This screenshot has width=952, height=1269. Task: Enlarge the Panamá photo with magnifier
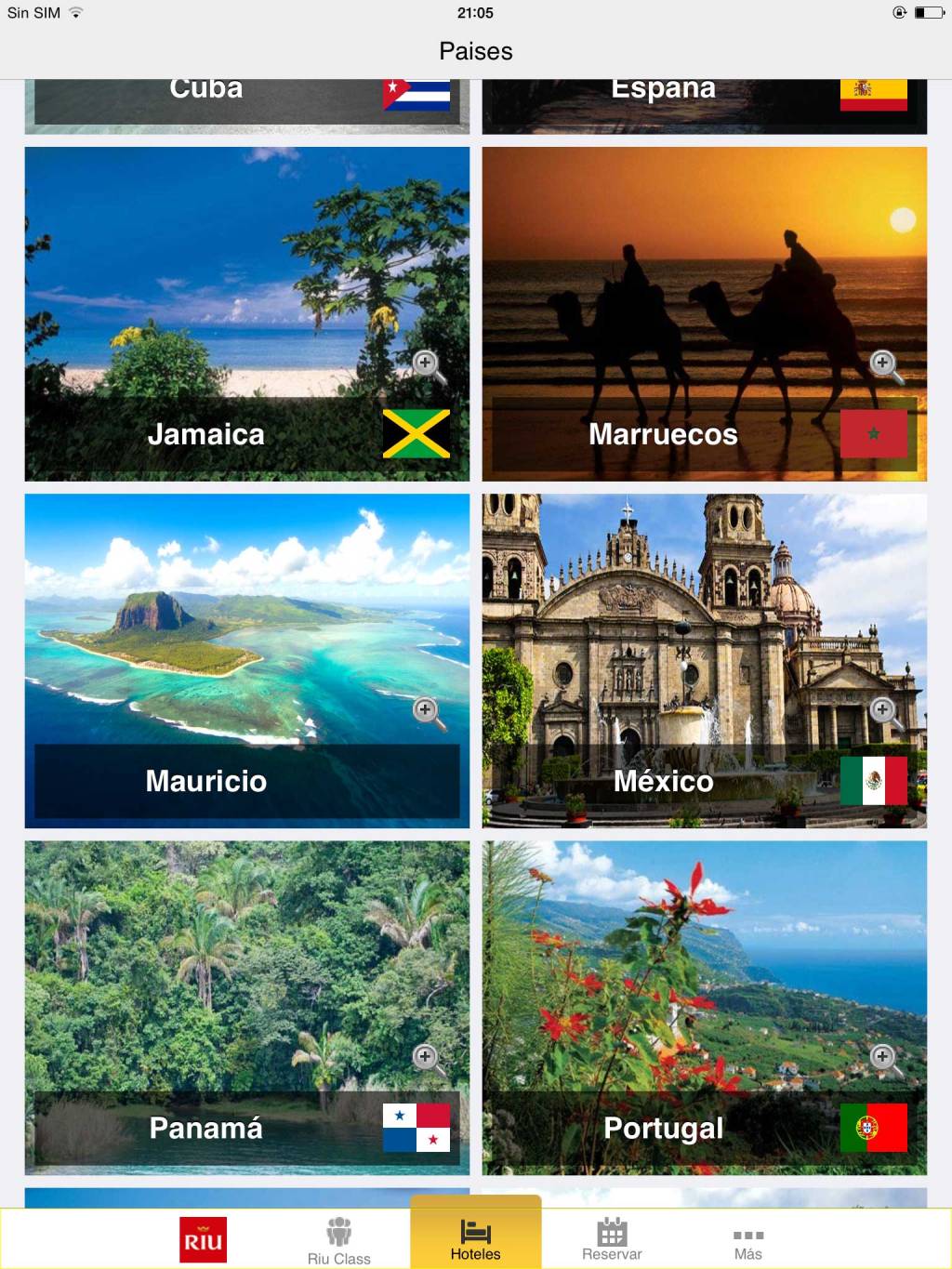click(x=427, y=1057)
